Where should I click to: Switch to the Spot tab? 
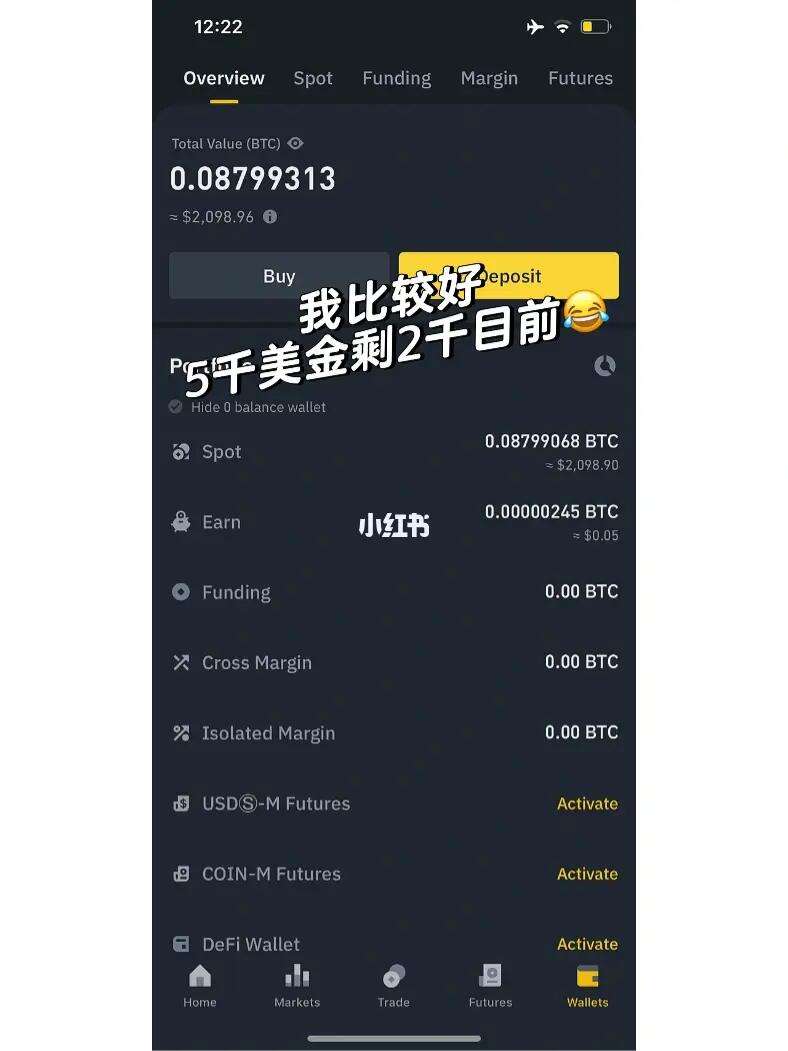[313, 78]
